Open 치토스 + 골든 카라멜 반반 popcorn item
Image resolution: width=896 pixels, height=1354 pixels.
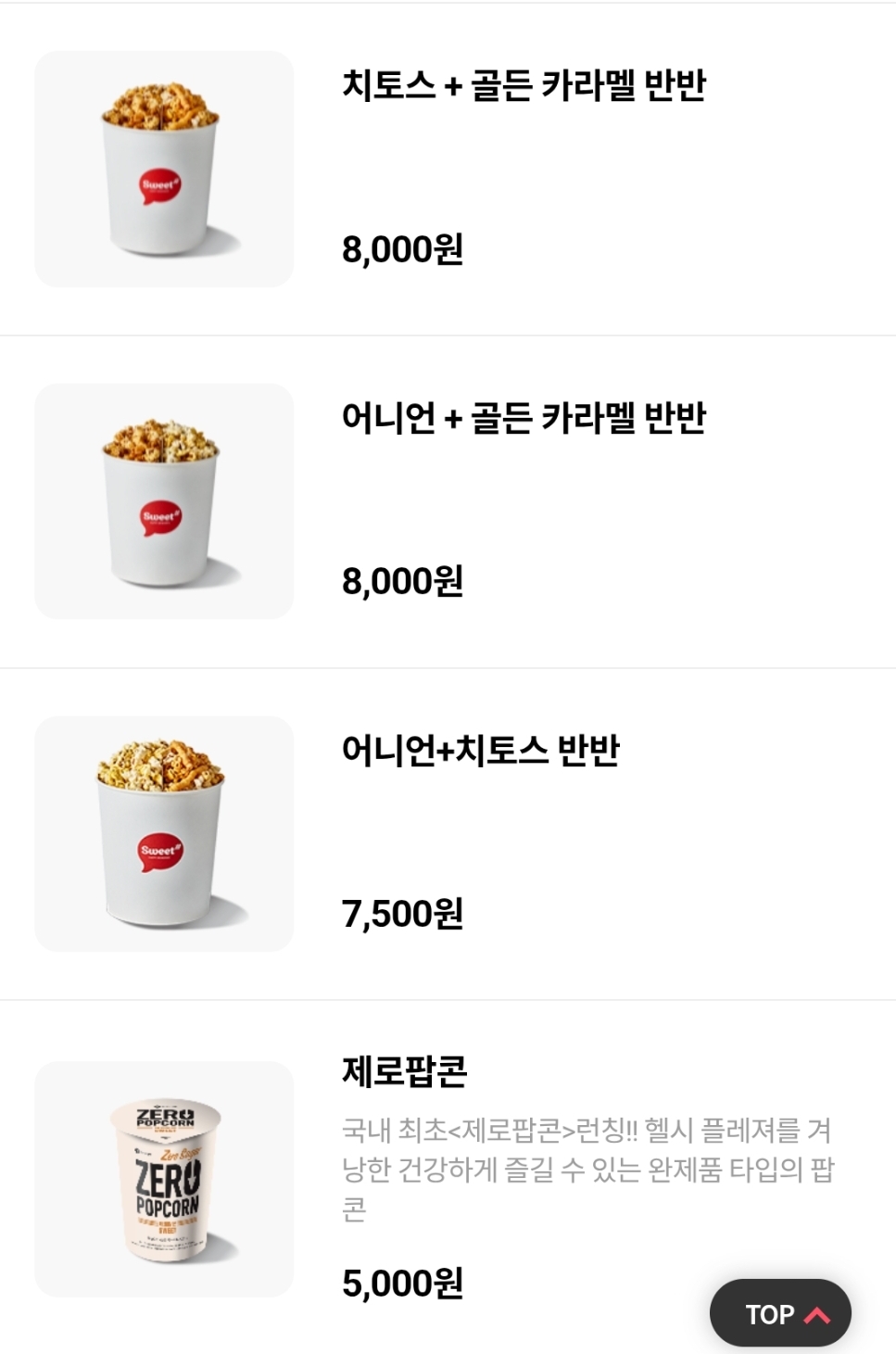524,85
